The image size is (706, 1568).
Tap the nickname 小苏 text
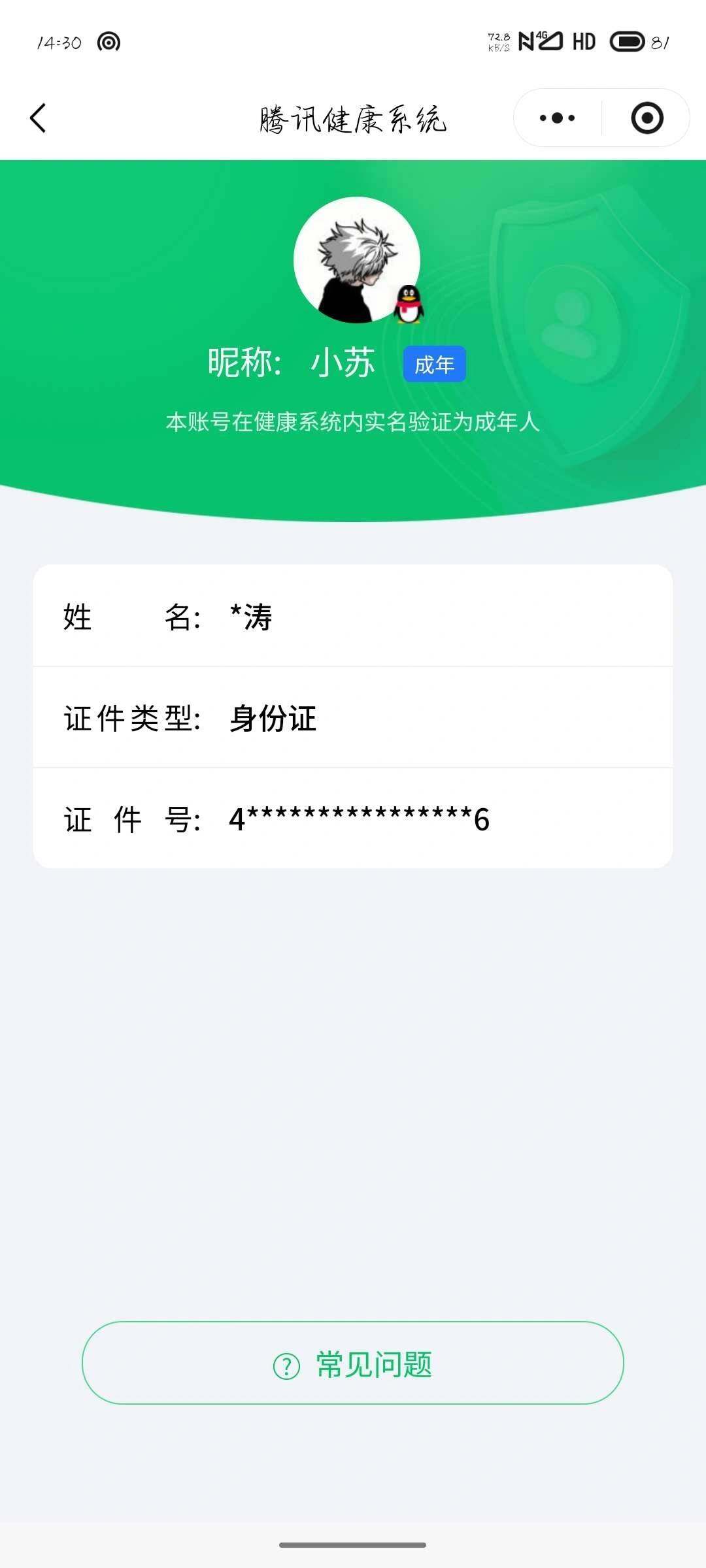343,363
